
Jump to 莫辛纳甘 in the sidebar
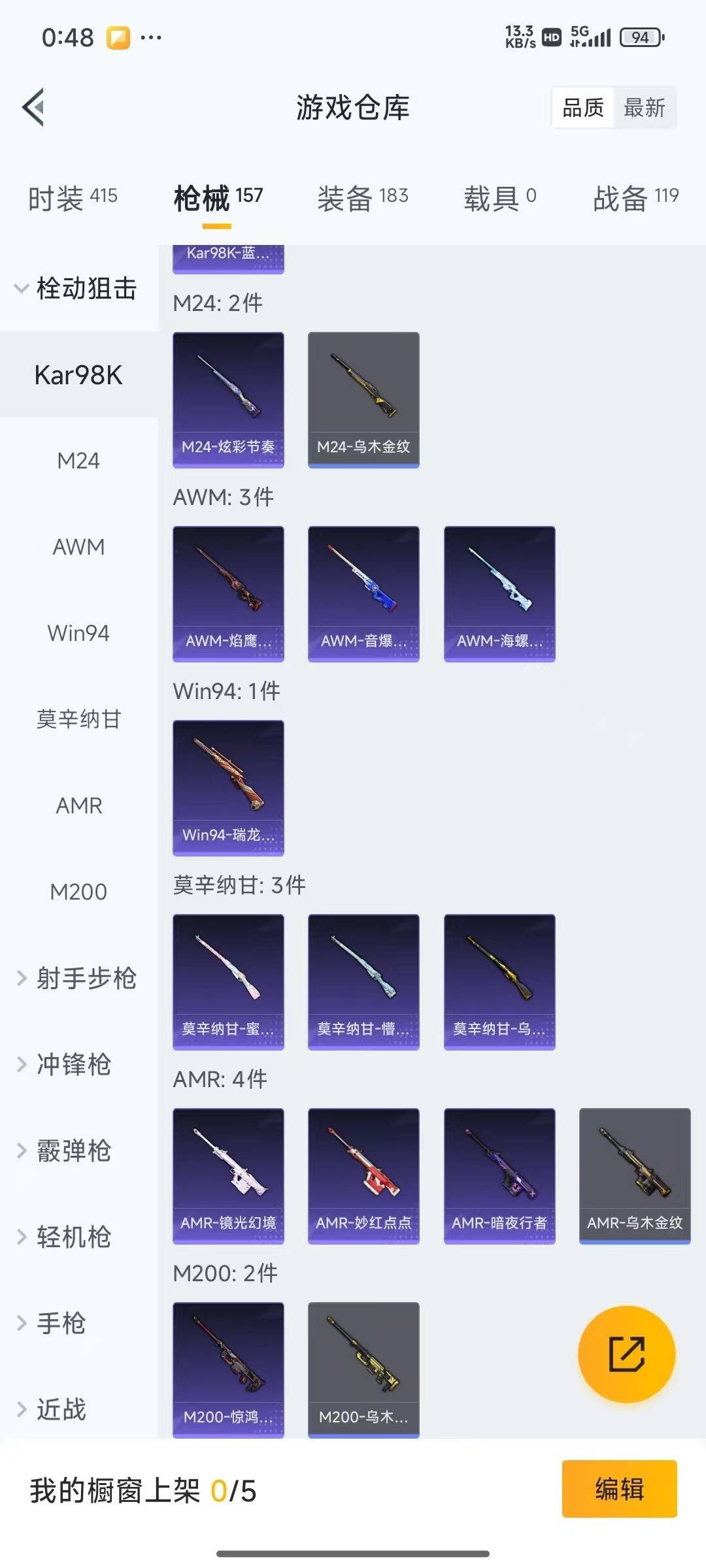tap(79, 719)
